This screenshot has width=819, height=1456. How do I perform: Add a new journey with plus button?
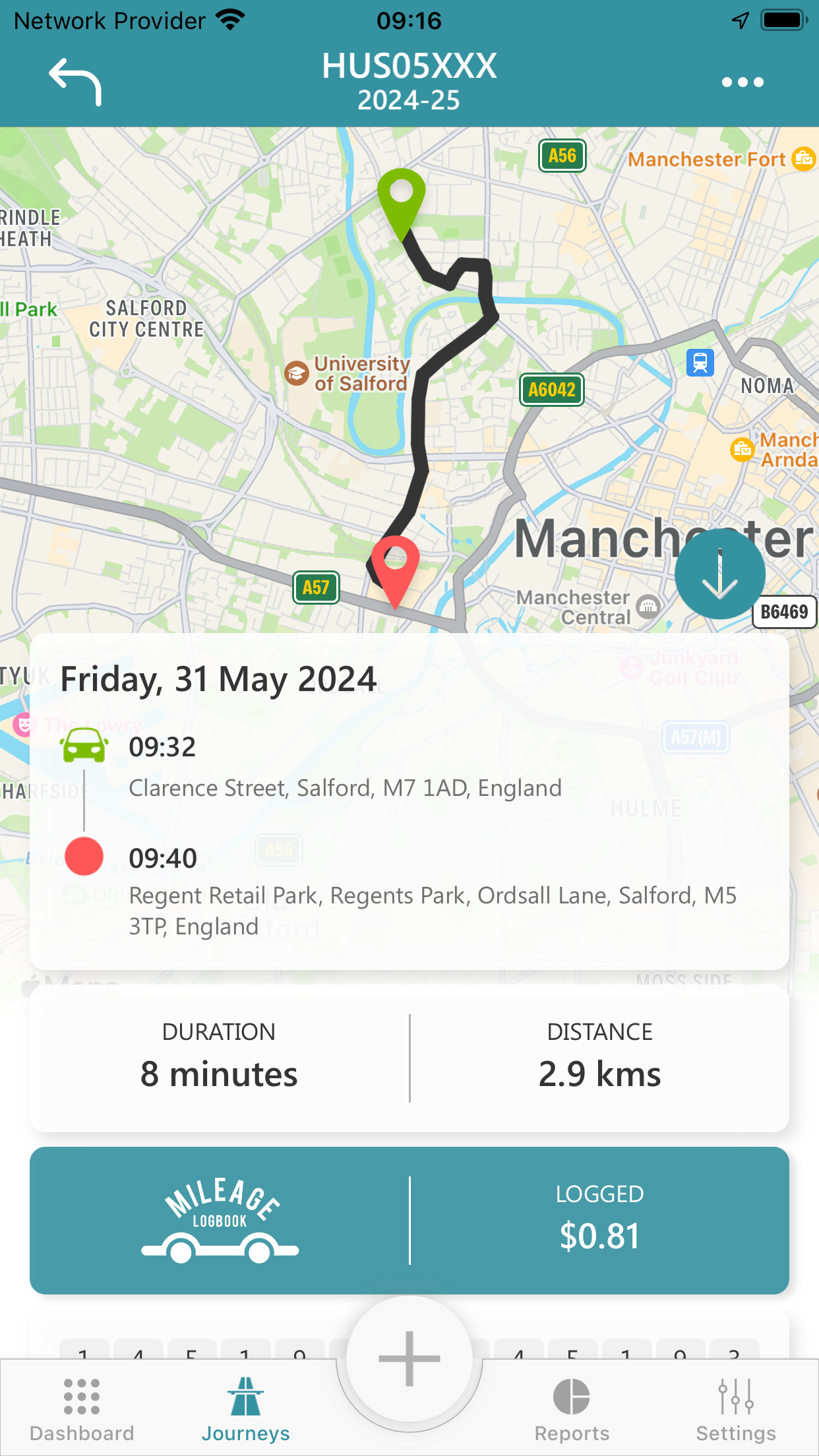(409, 1358)
